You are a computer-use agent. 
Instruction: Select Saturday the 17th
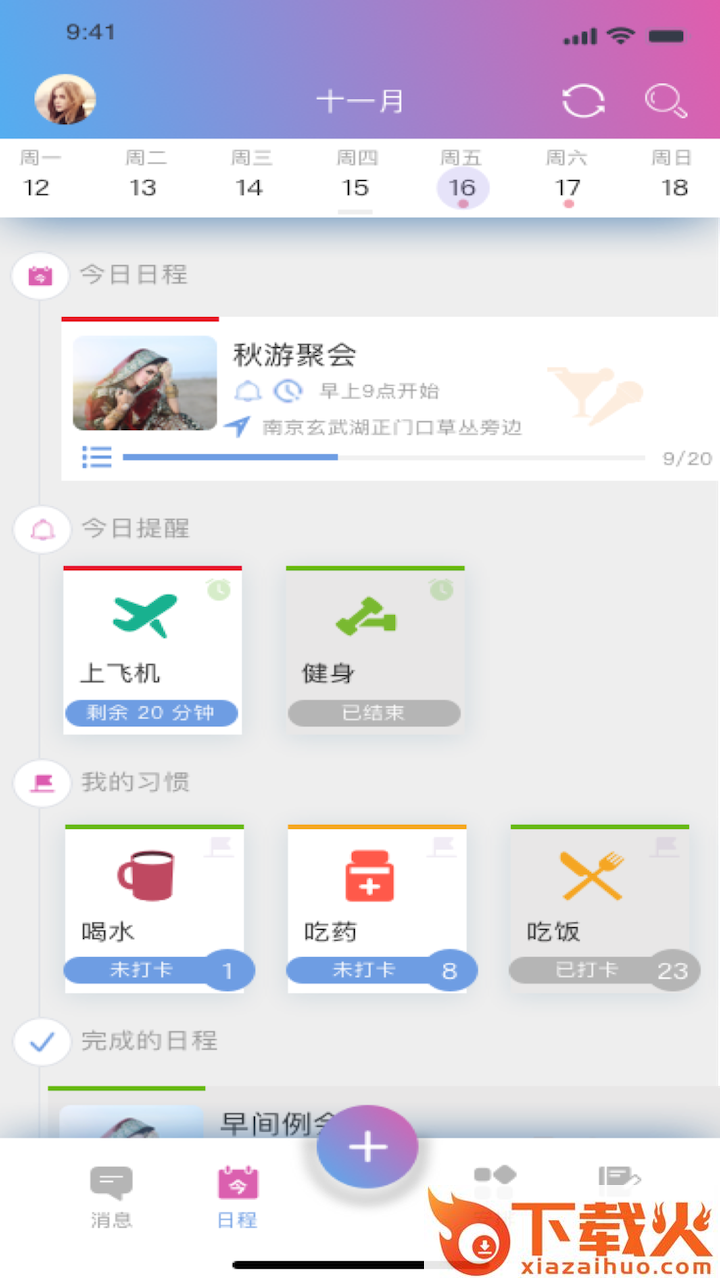(567, 177)
